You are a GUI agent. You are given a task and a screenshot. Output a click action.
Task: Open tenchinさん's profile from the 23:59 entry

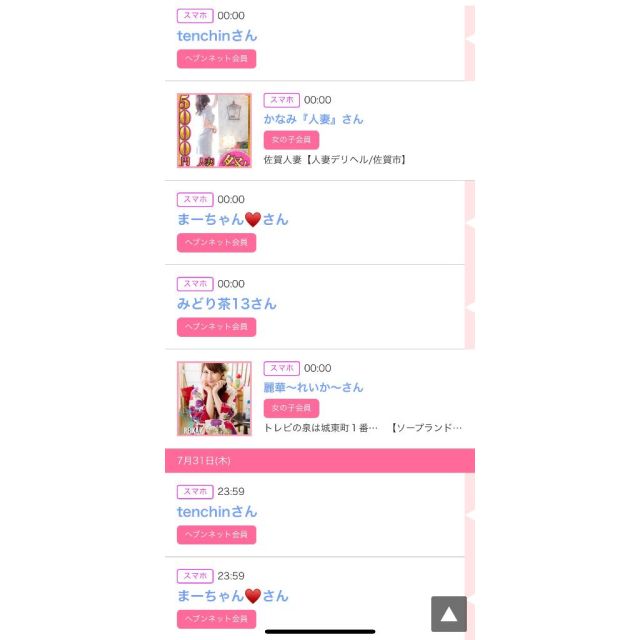coord(217,512)
